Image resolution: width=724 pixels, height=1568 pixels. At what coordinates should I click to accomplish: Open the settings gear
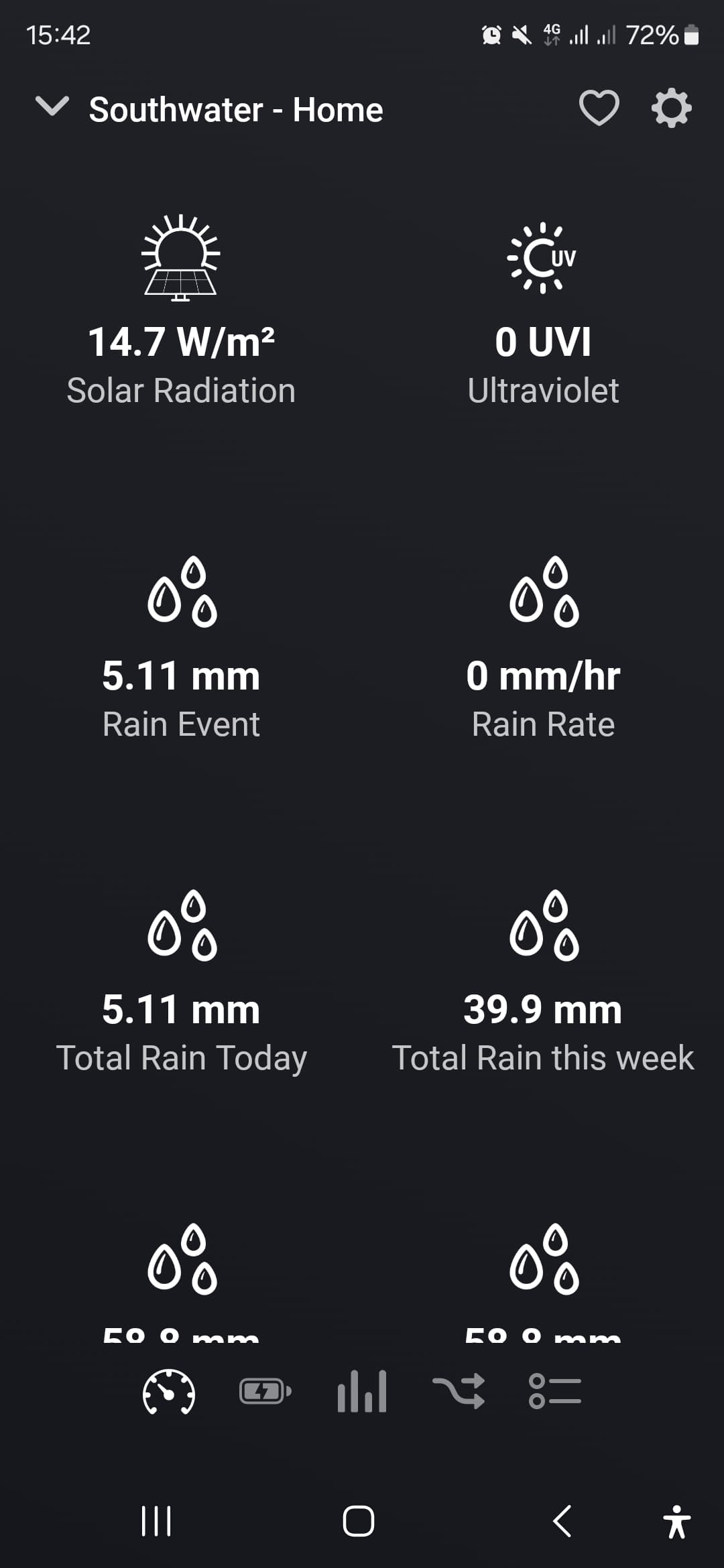(671, 108)
